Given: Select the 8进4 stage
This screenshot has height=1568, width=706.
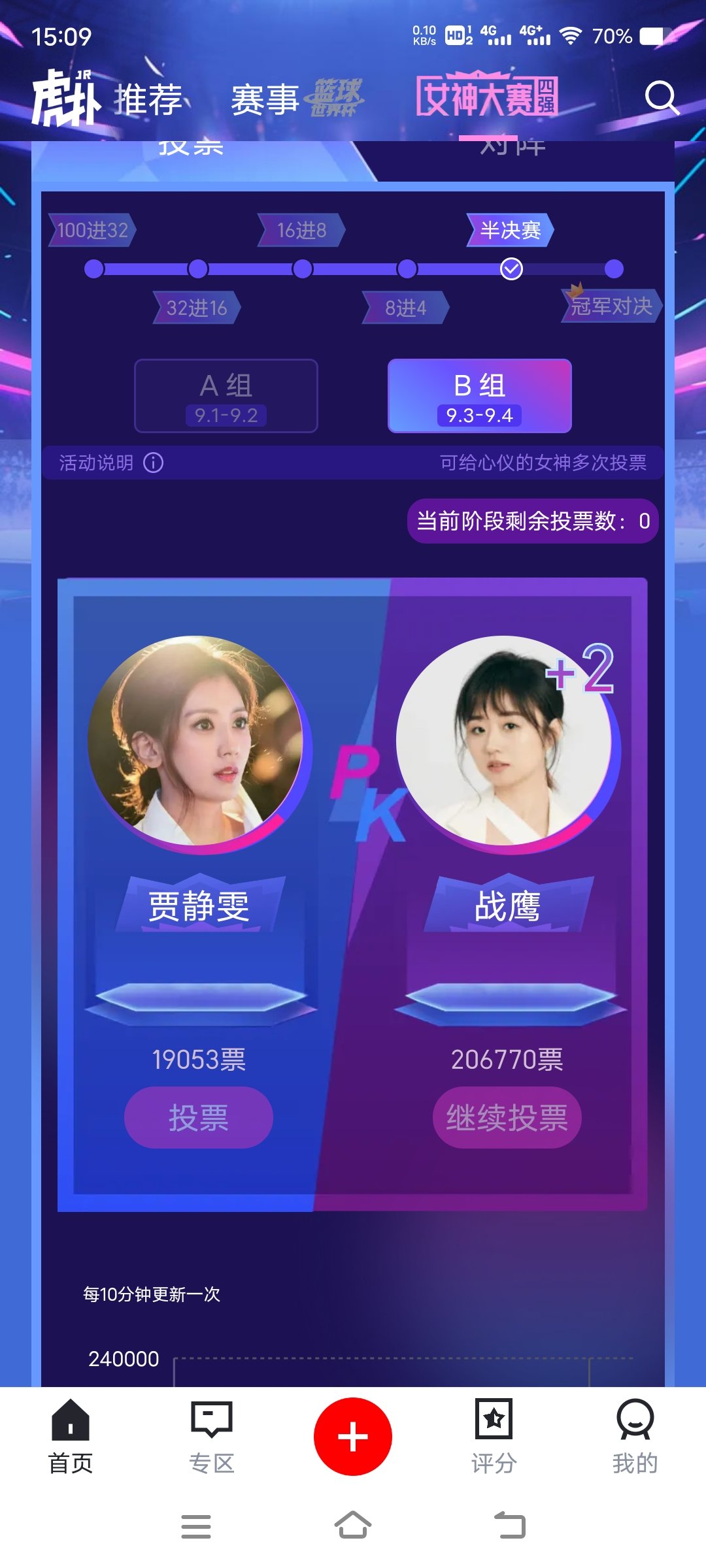Looking at the screenshot, I should [x=406, y=307].
